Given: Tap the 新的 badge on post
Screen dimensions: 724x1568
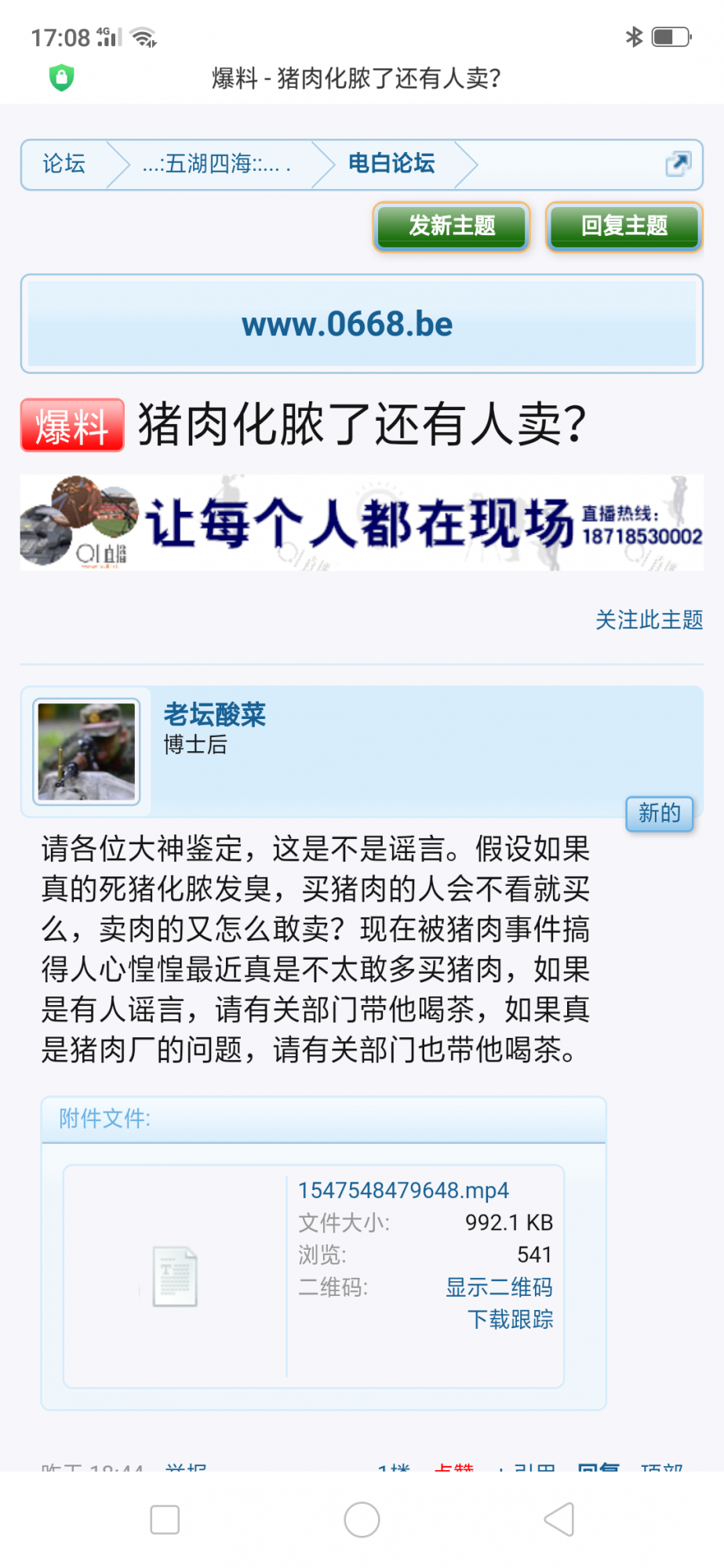Looking at the screenshot, I should click(659, 813).
